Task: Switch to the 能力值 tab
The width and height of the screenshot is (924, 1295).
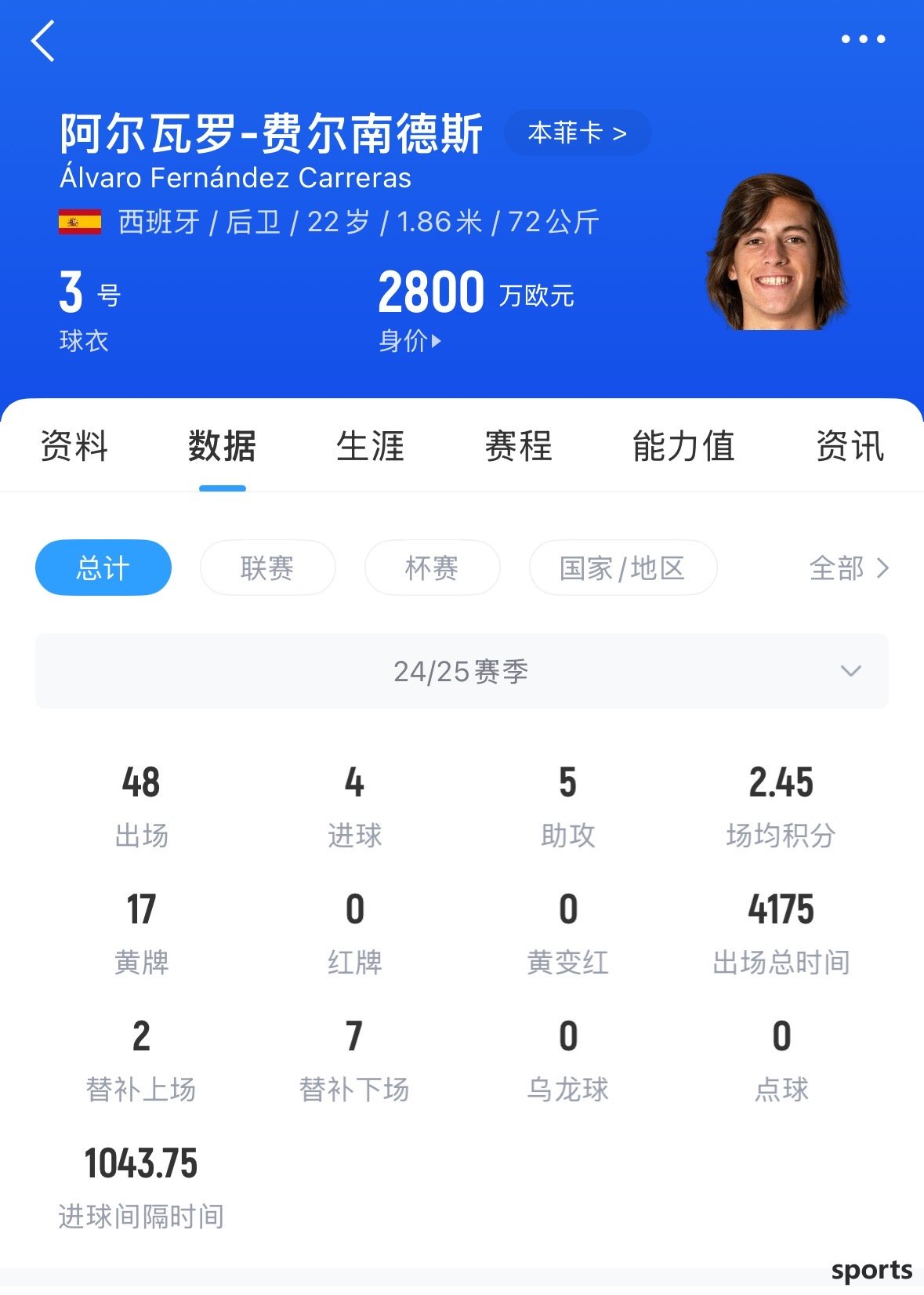Action: (x=683, y=447)
